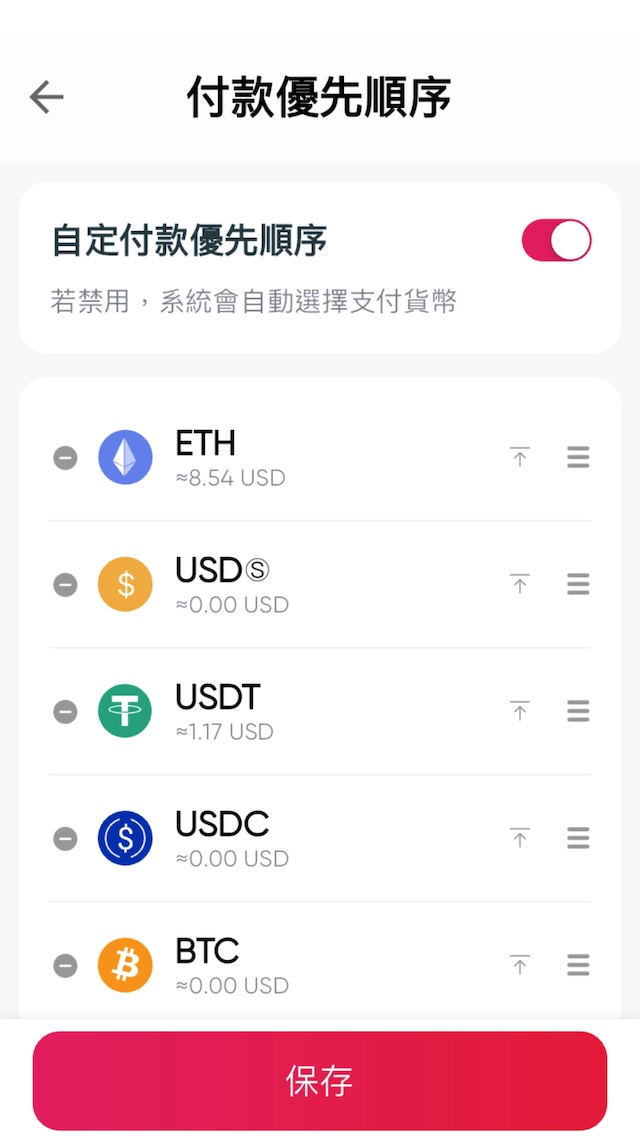Image resolution: width=640 pixels, height=1141 pixels.
Task: Remove ETH with its minus icon
Action: pos(65,458)
